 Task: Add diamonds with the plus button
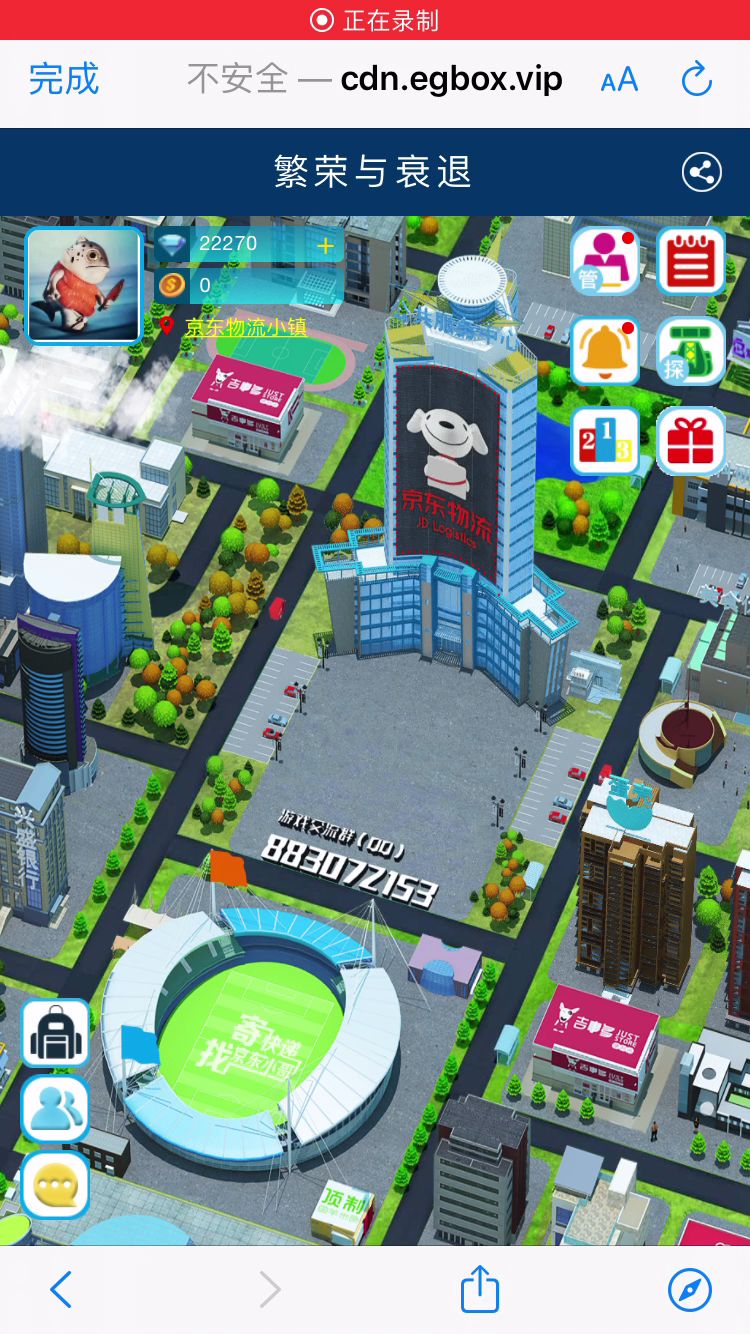(x=326, y=245)
